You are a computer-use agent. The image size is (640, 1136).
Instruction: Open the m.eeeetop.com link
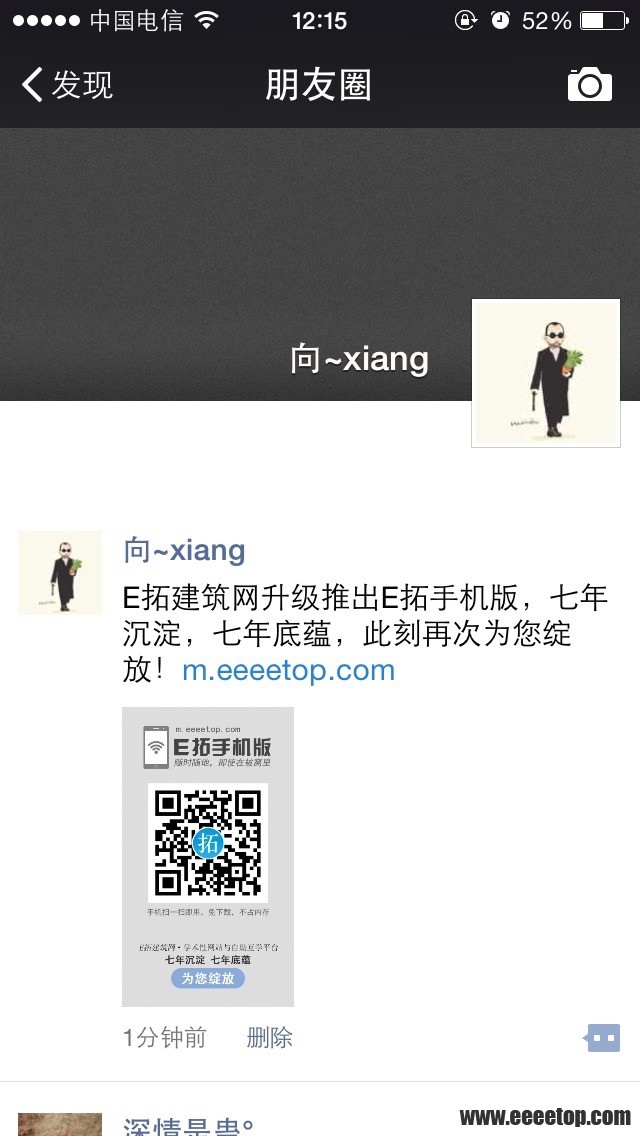tap(288, 670)
